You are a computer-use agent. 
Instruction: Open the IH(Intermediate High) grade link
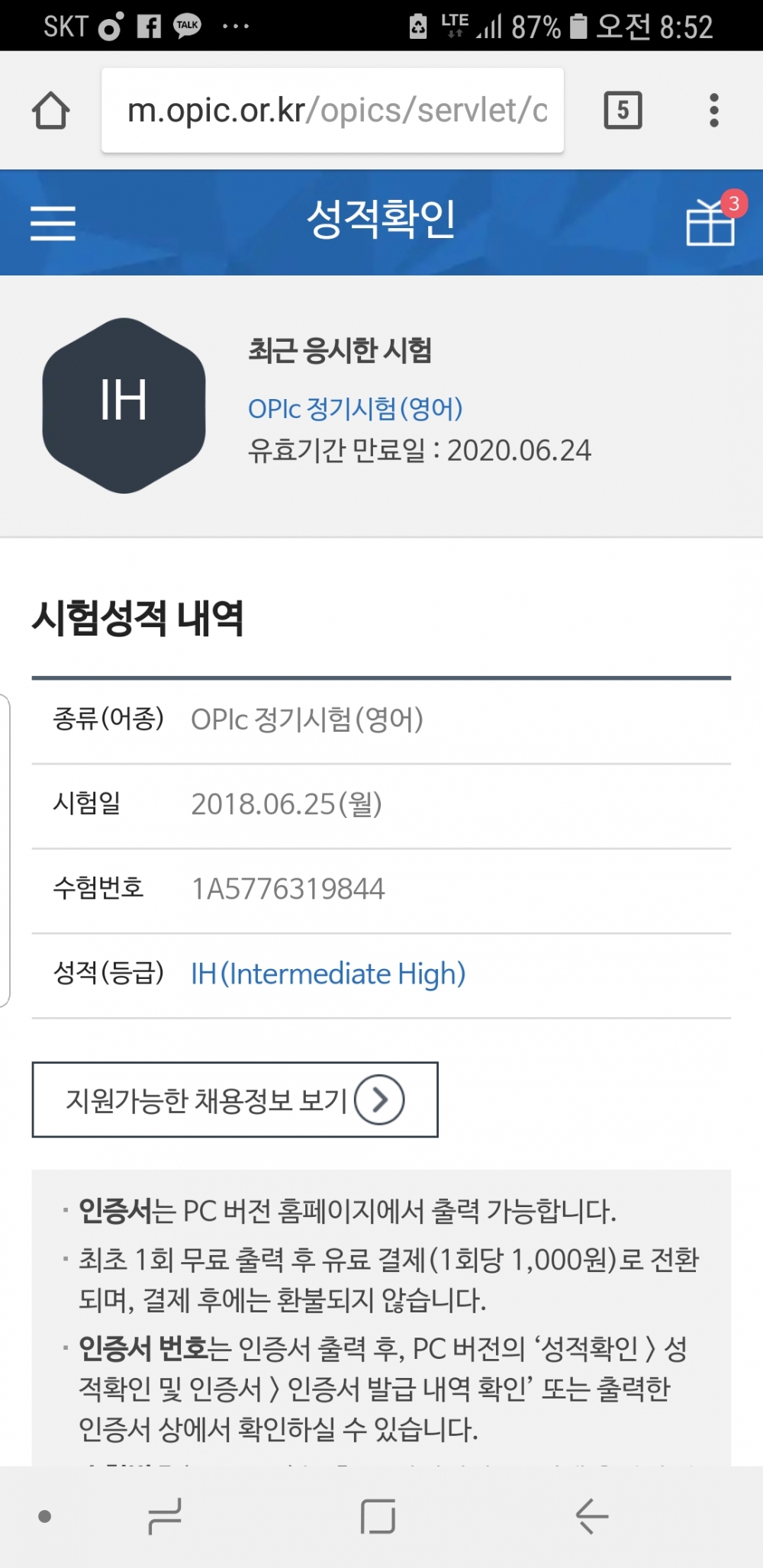pos(328,974)
